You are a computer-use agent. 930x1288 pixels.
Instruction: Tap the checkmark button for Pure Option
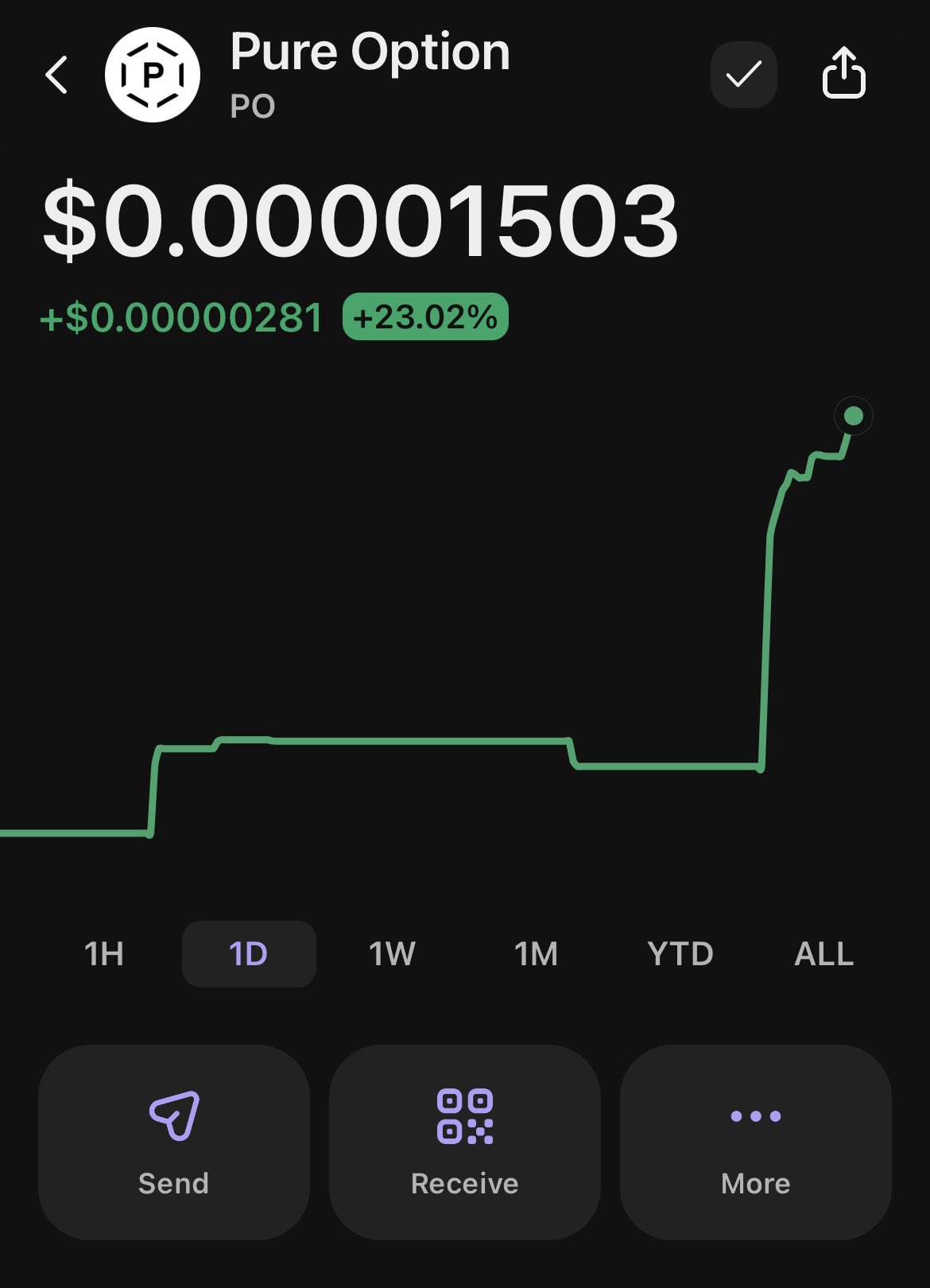click(x=743, y=75)
